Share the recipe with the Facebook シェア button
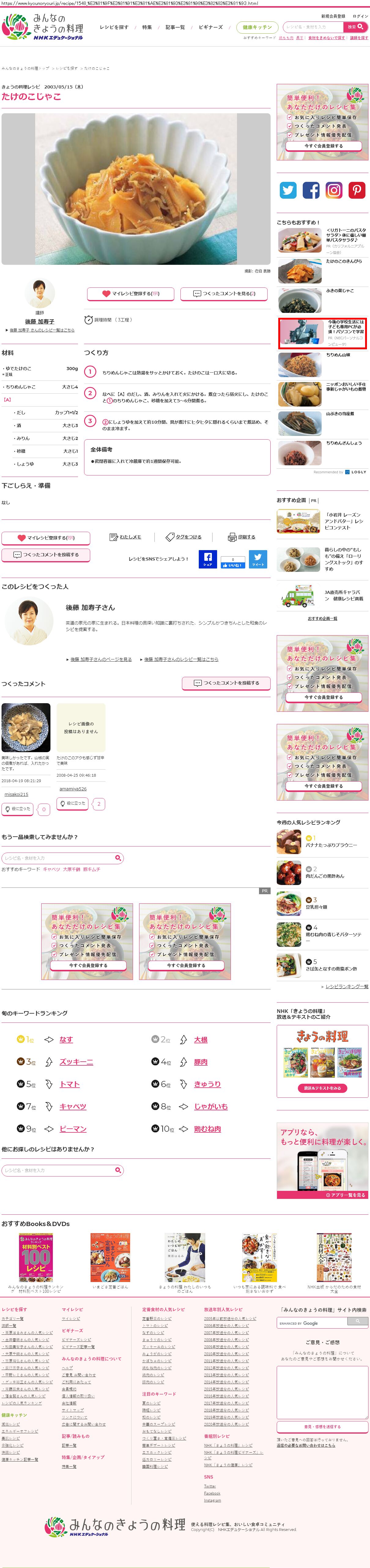Viewport: 370px width, 1568px height. (x=208, y=559)
